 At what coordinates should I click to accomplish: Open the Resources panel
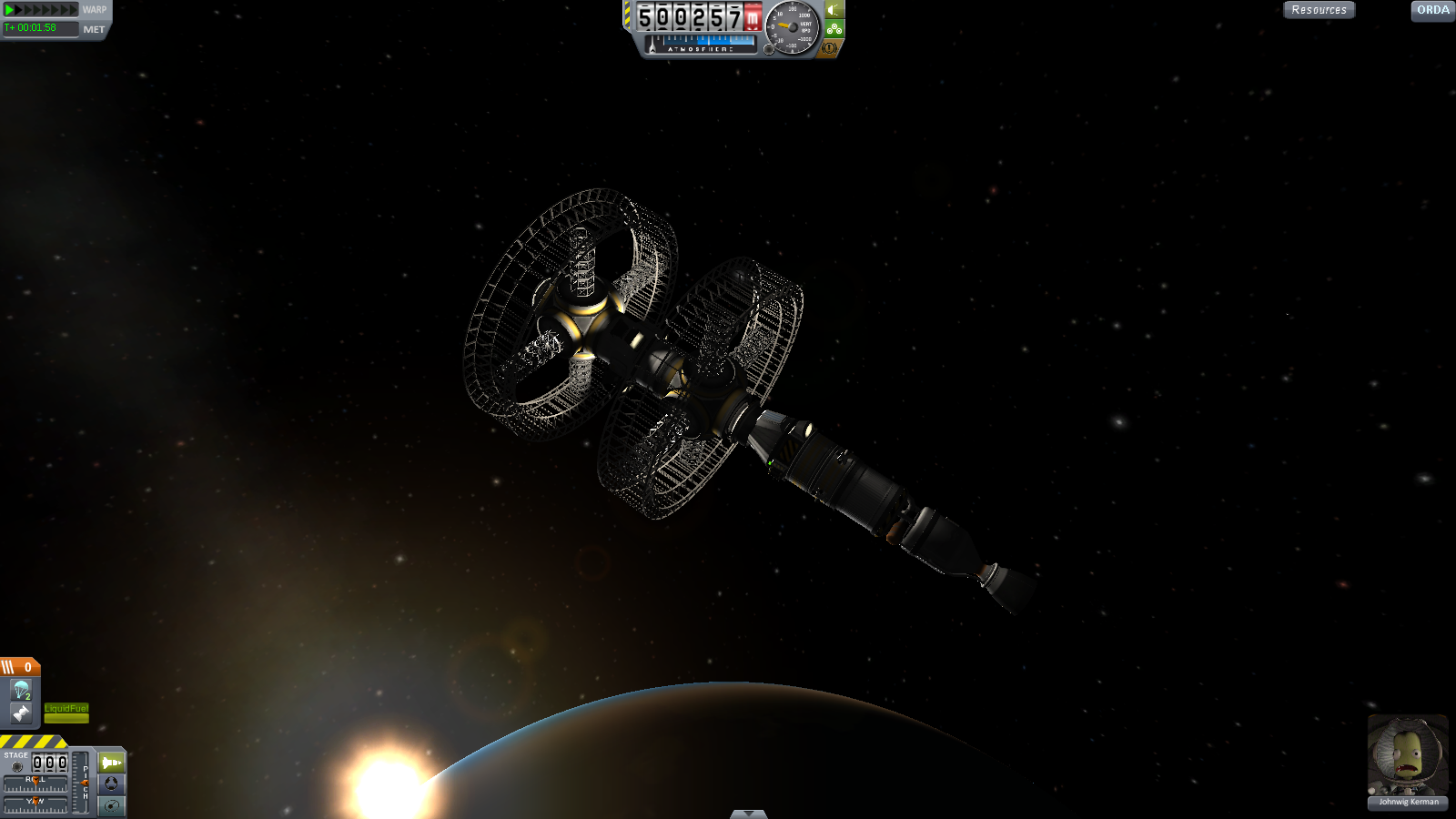click(1319, 10)
